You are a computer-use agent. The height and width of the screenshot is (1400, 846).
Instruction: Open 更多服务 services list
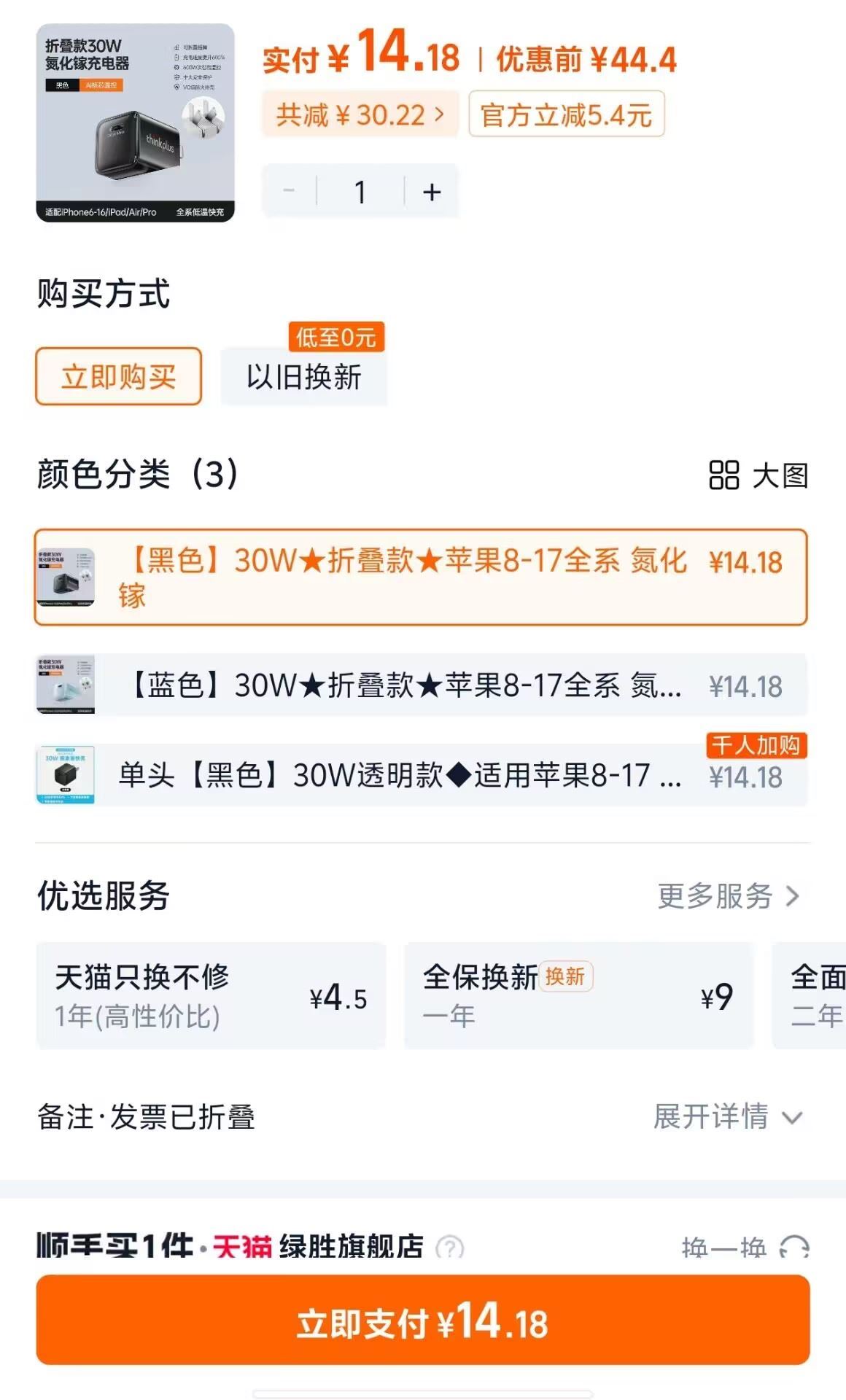[718, 898]
